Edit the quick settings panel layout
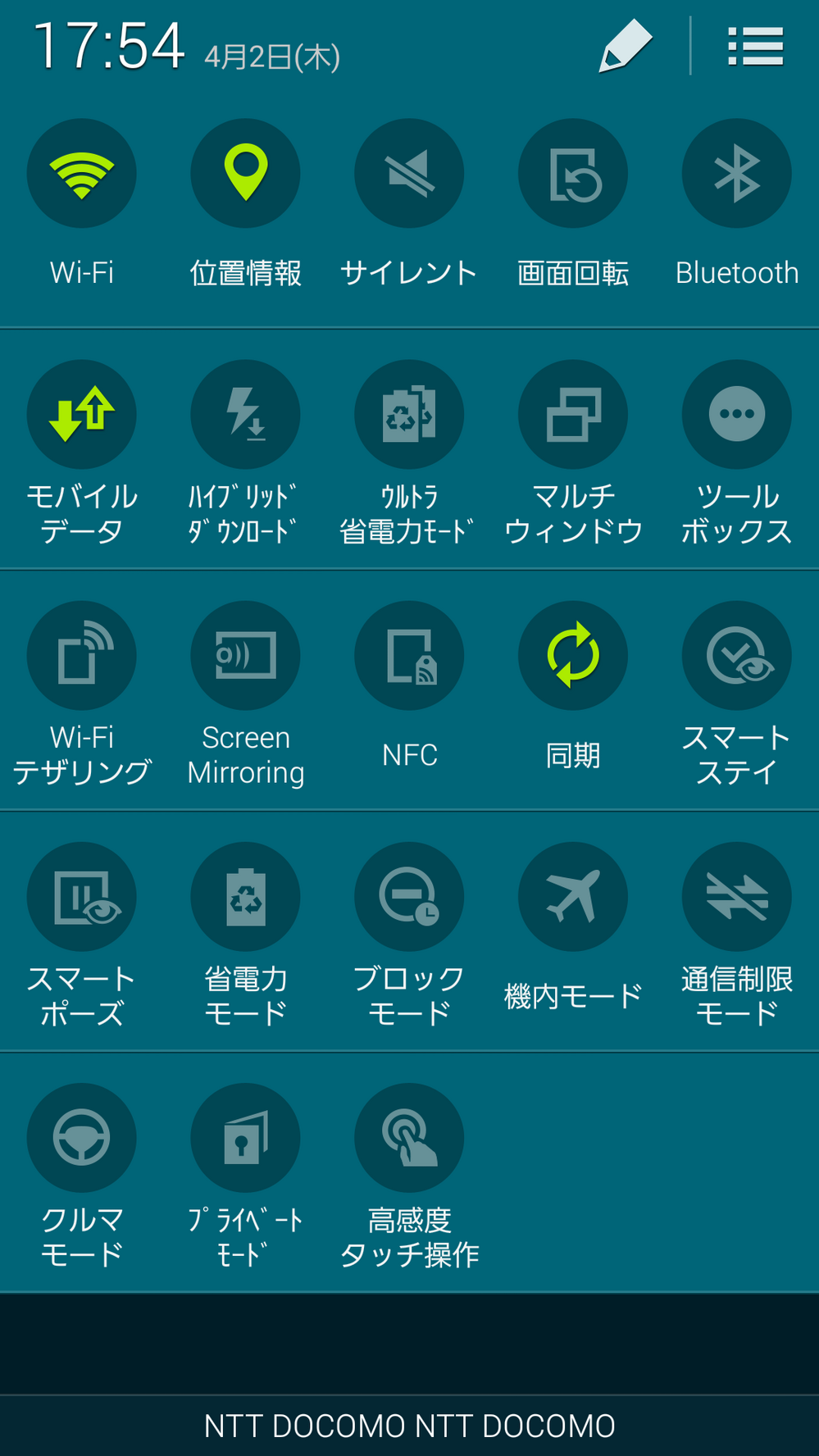 [626, 46]
